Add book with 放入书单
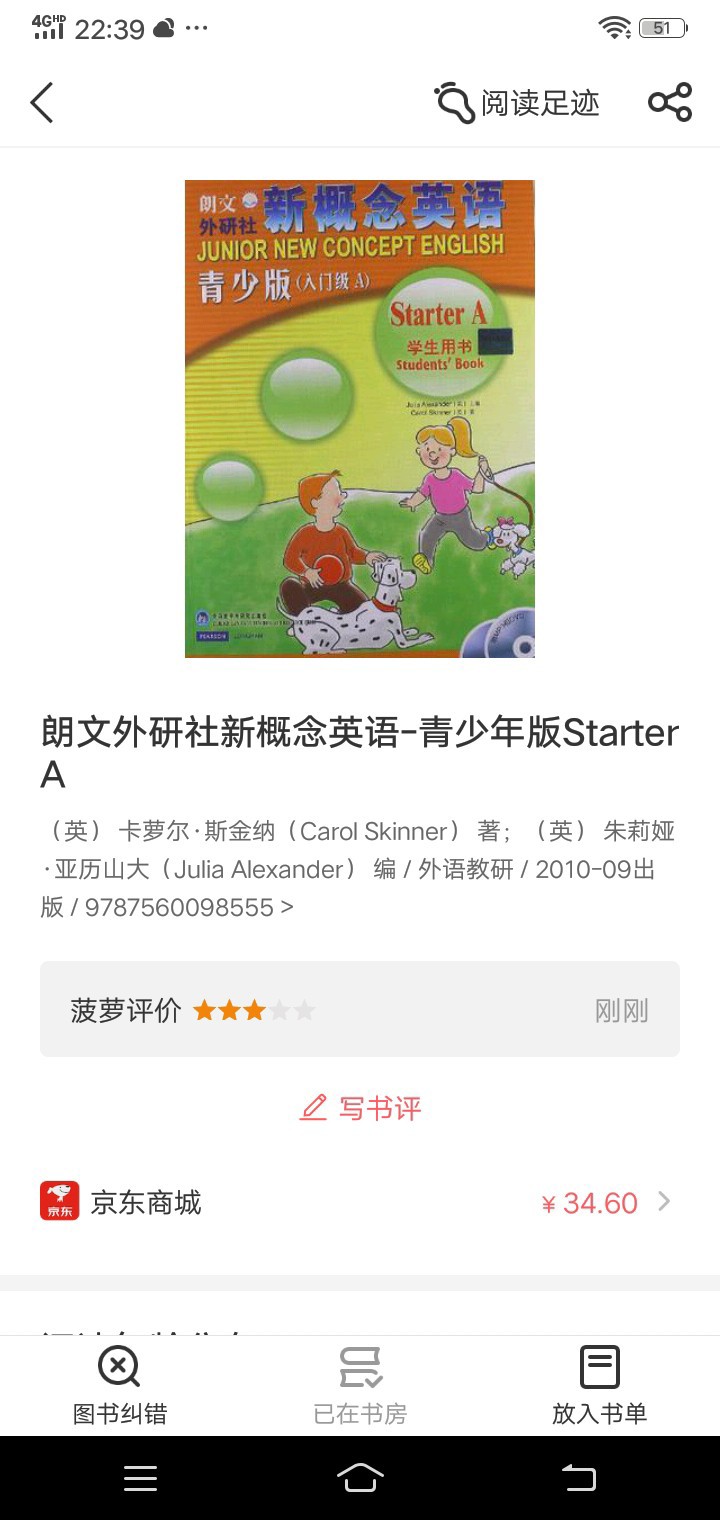Image resolution: width=720 pixels, height=1520 pixels. tap(600, 1386)
